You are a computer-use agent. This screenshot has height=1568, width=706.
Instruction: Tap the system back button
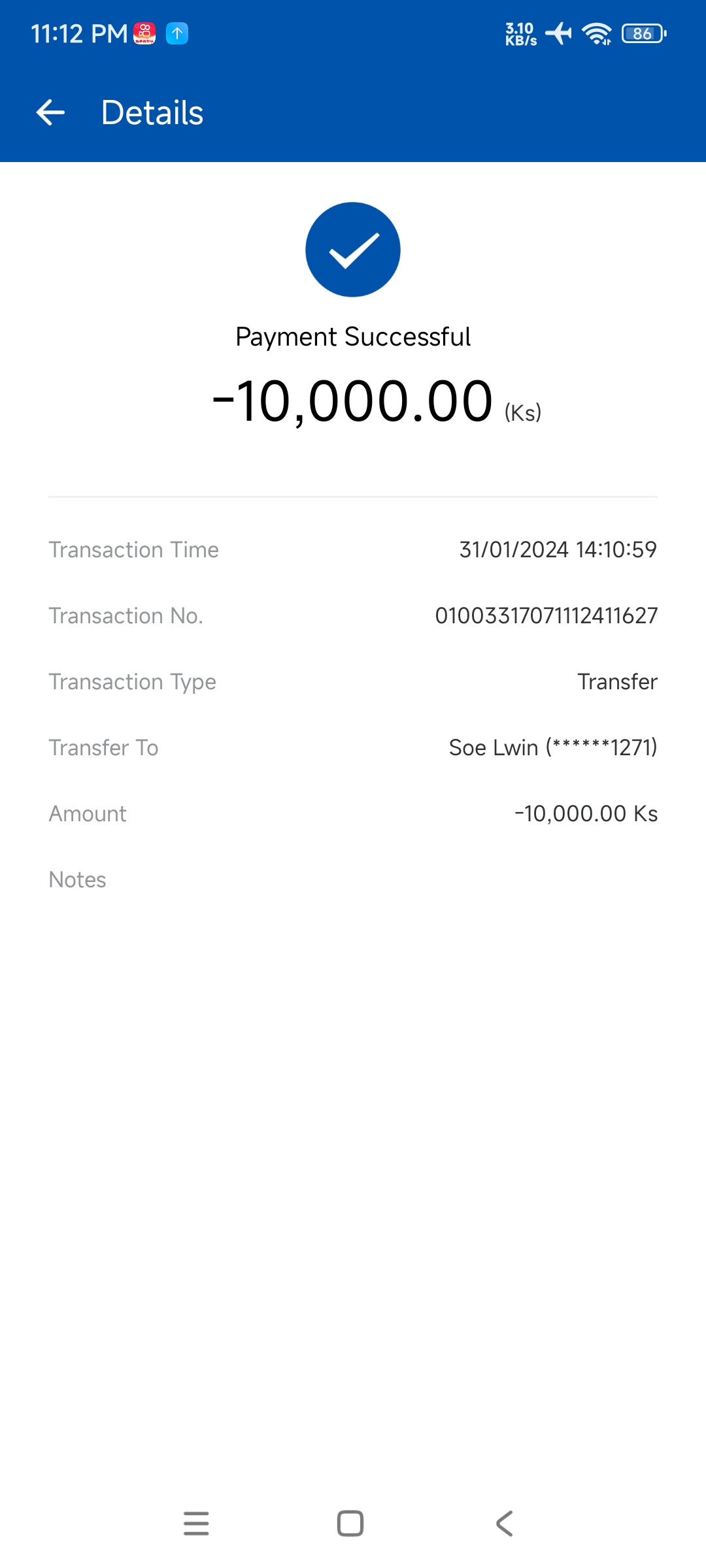[x=505, y=1523]
